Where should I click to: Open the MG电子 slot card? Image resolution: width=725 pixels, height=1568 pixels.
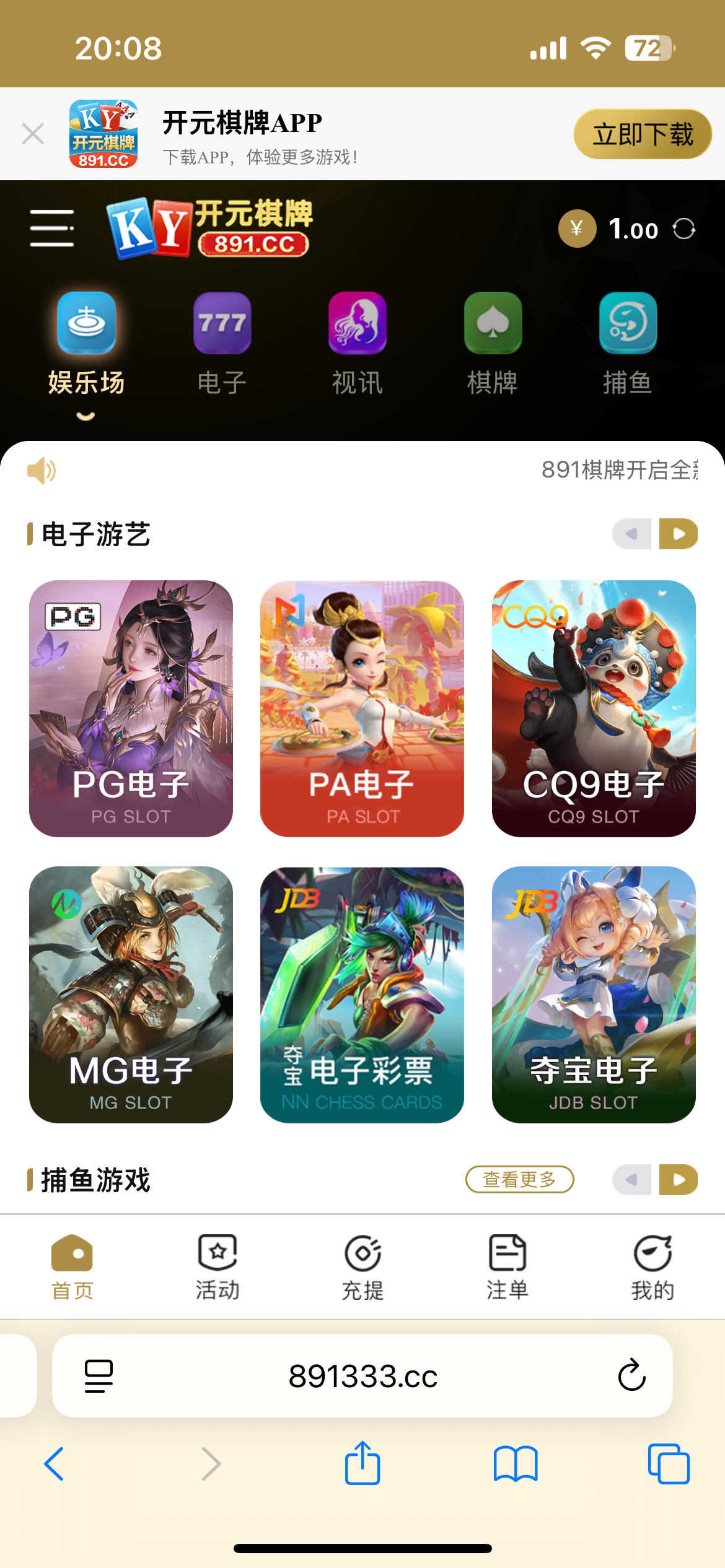131,995
